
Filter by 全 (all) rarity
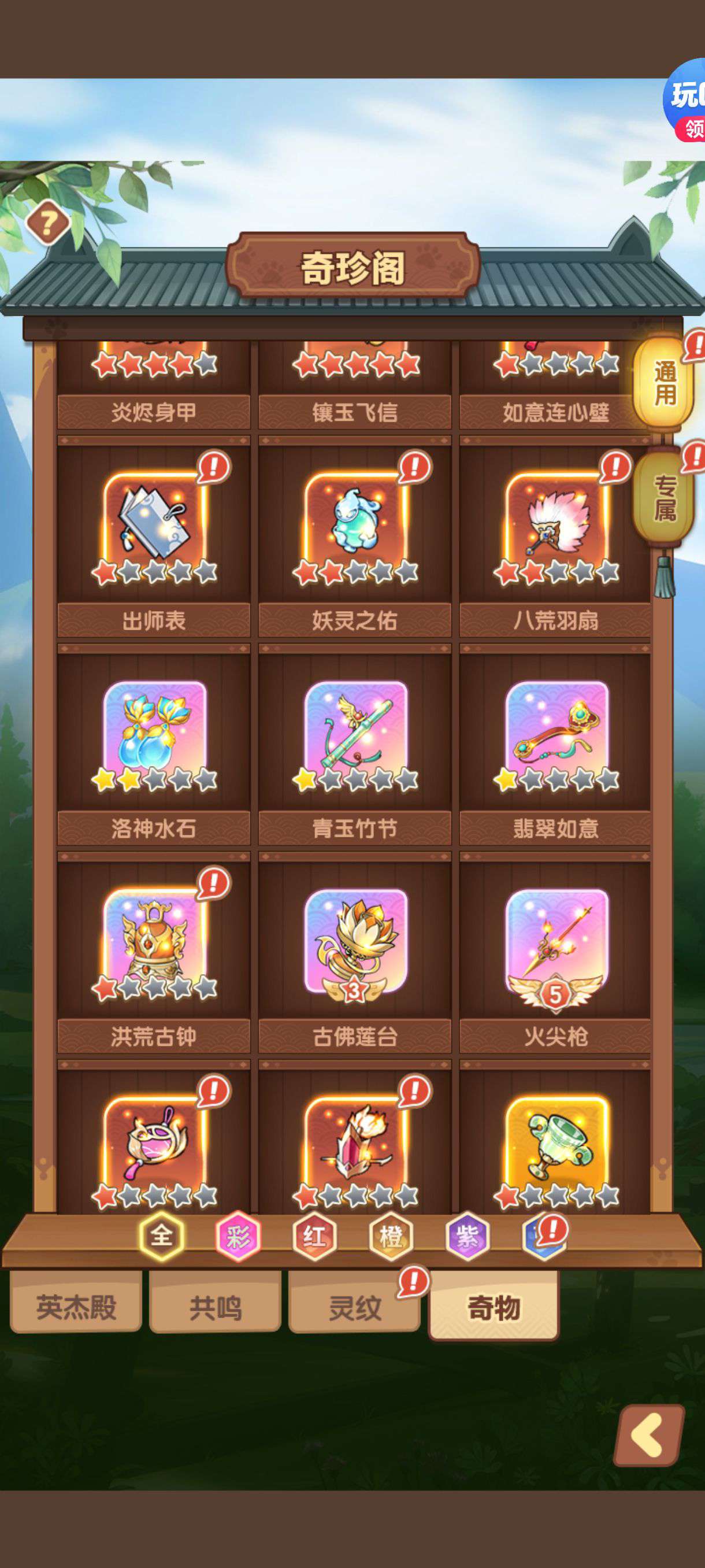tap(161, 1236)
